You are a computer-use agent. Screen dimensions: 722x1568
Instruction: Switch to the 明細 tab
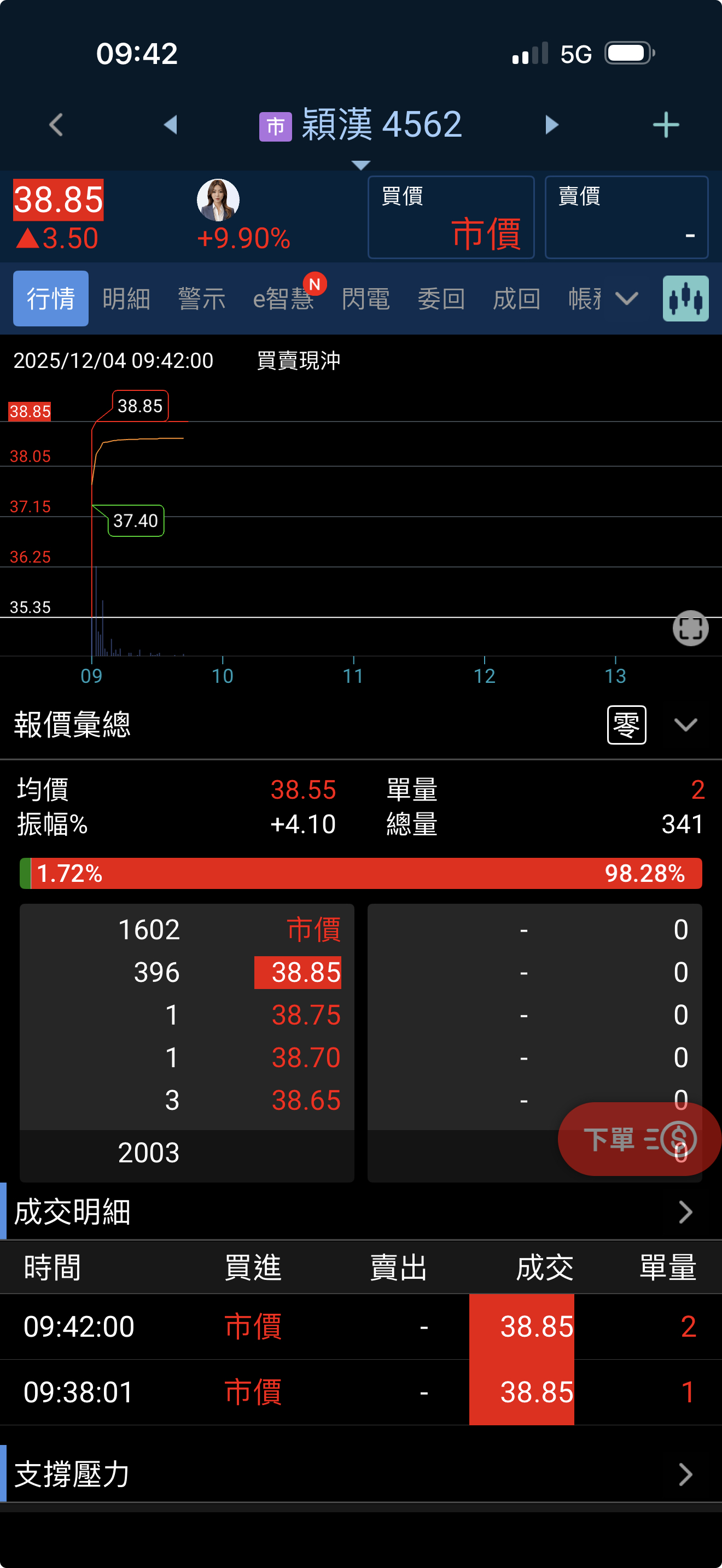pos(126,299)
